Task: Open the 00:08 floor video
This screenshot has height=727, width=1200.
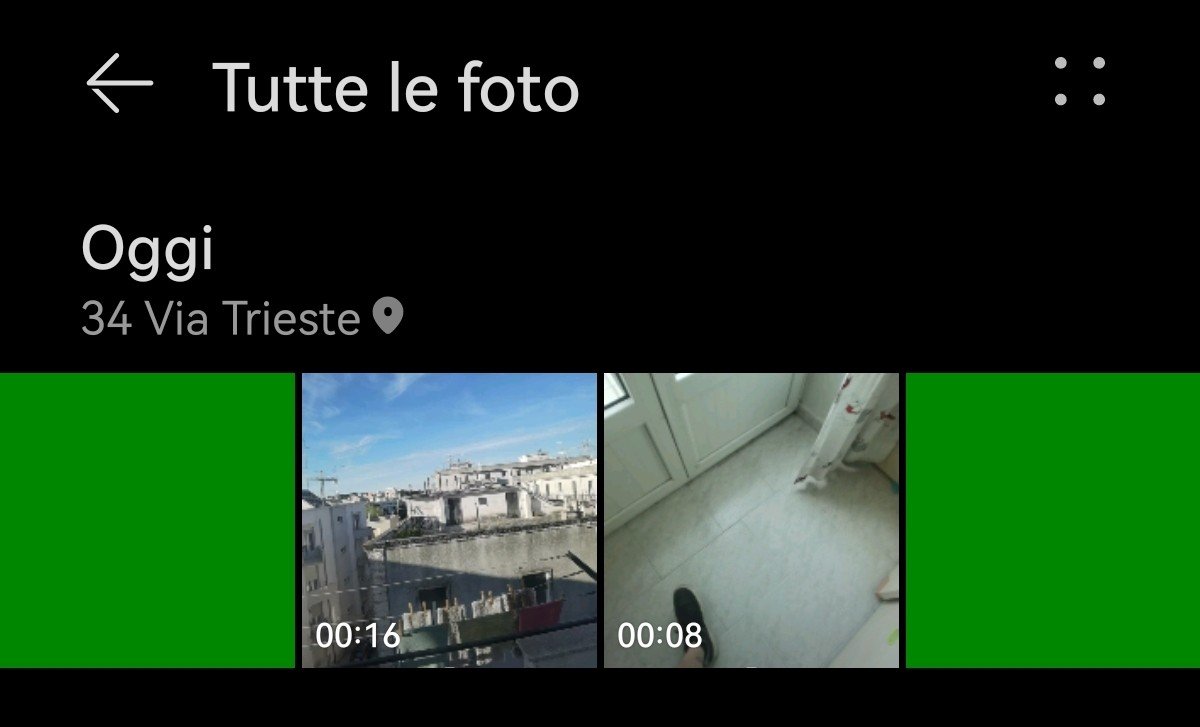Action: point(751,520)
